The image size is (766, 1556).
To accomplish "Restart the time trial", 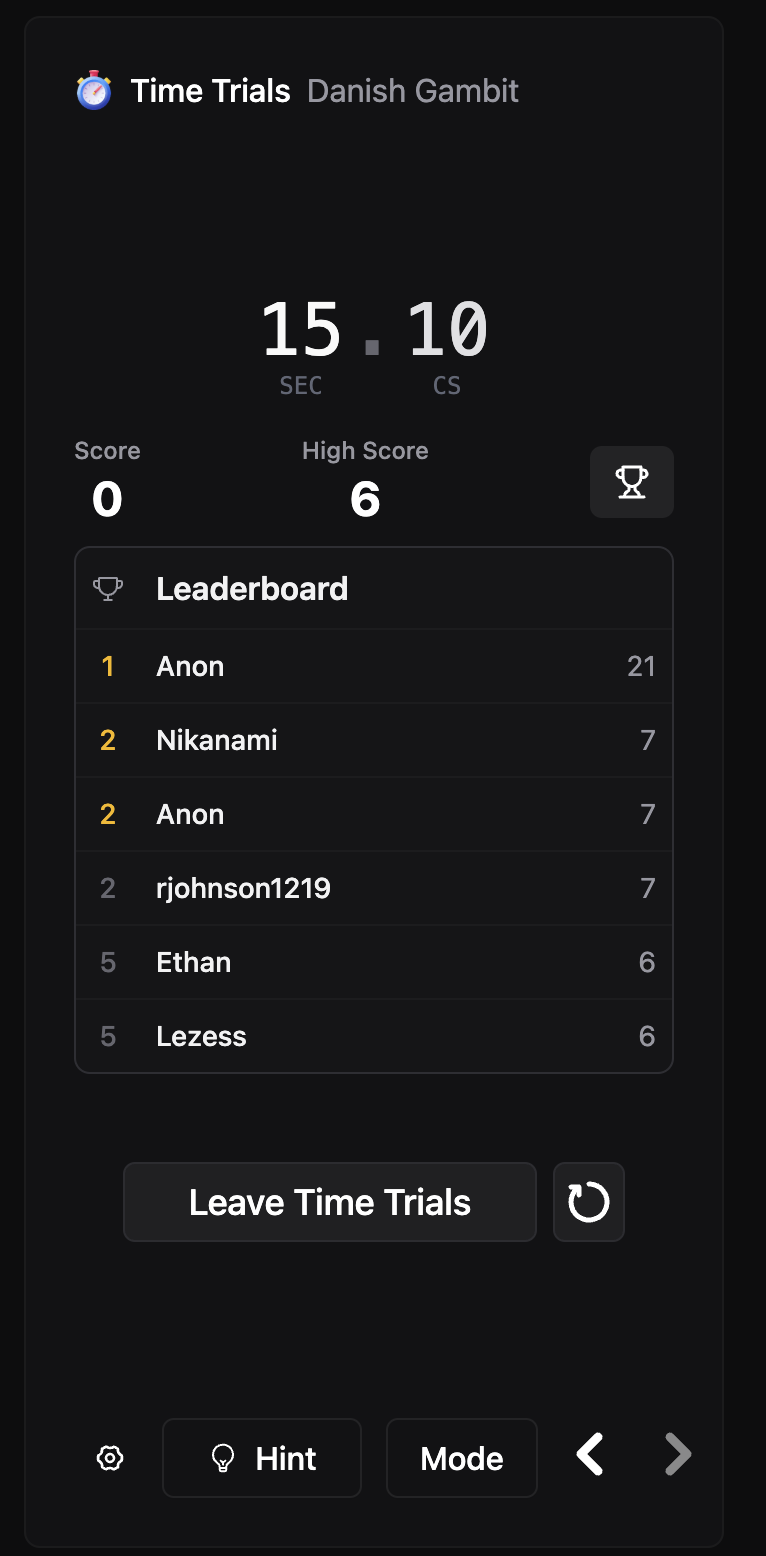I will tap(588, 1202).
